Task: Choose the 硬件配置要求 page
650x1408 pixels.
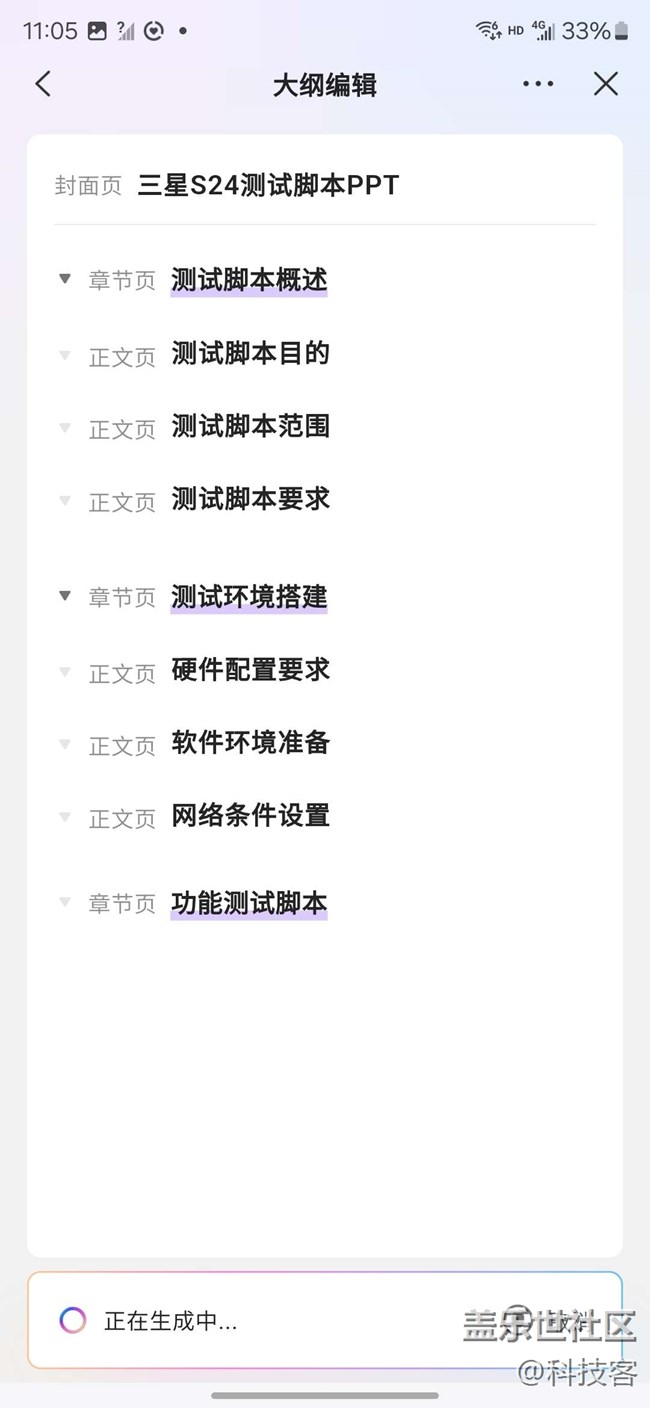Action: 250,670
